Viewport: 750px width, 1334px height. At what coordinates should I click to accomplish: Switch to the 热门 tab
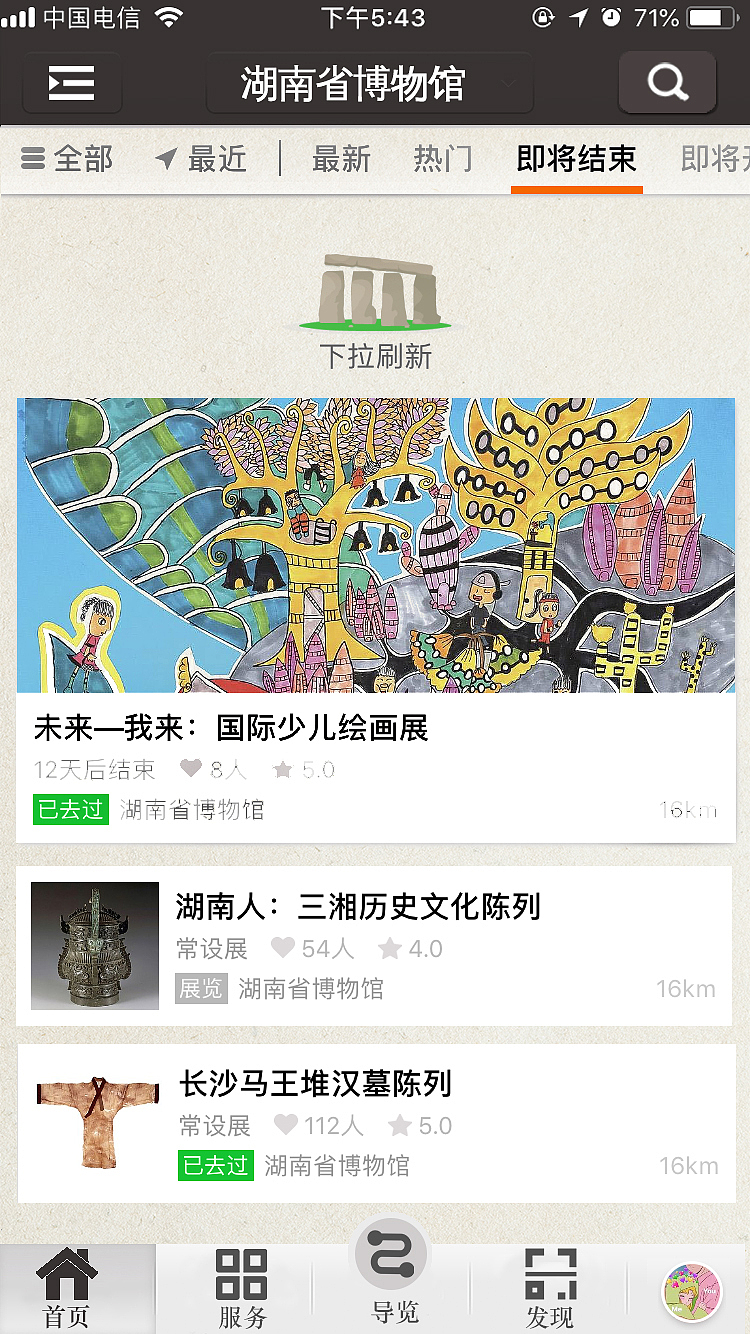tap(442, 159)
